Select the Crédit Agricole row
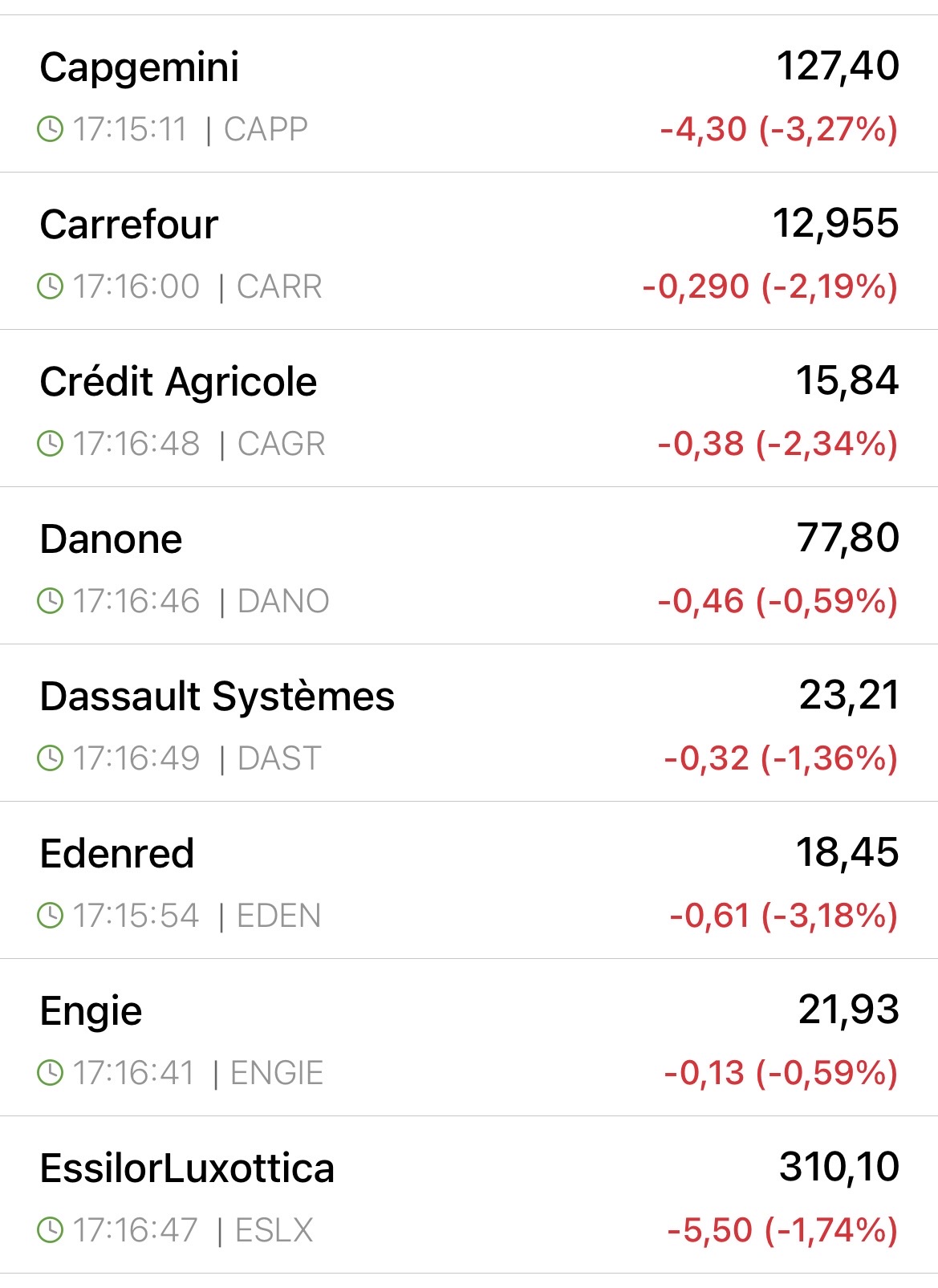Viewport: 938px width, 1288px height. (178, 382)
